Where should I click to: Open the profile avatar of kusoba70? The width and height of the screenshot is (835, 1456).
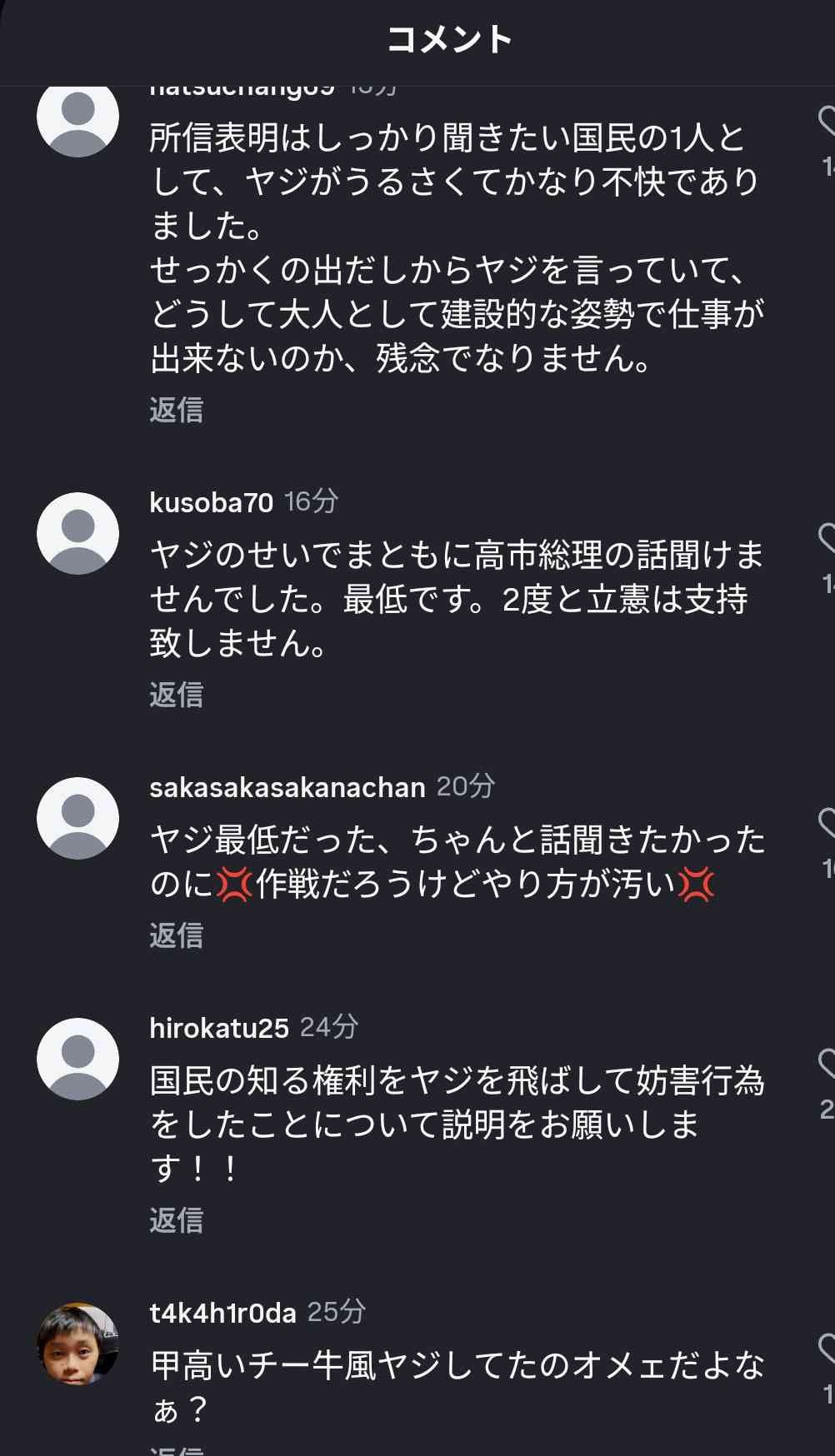pyautogui.click(x=77, y=533)
